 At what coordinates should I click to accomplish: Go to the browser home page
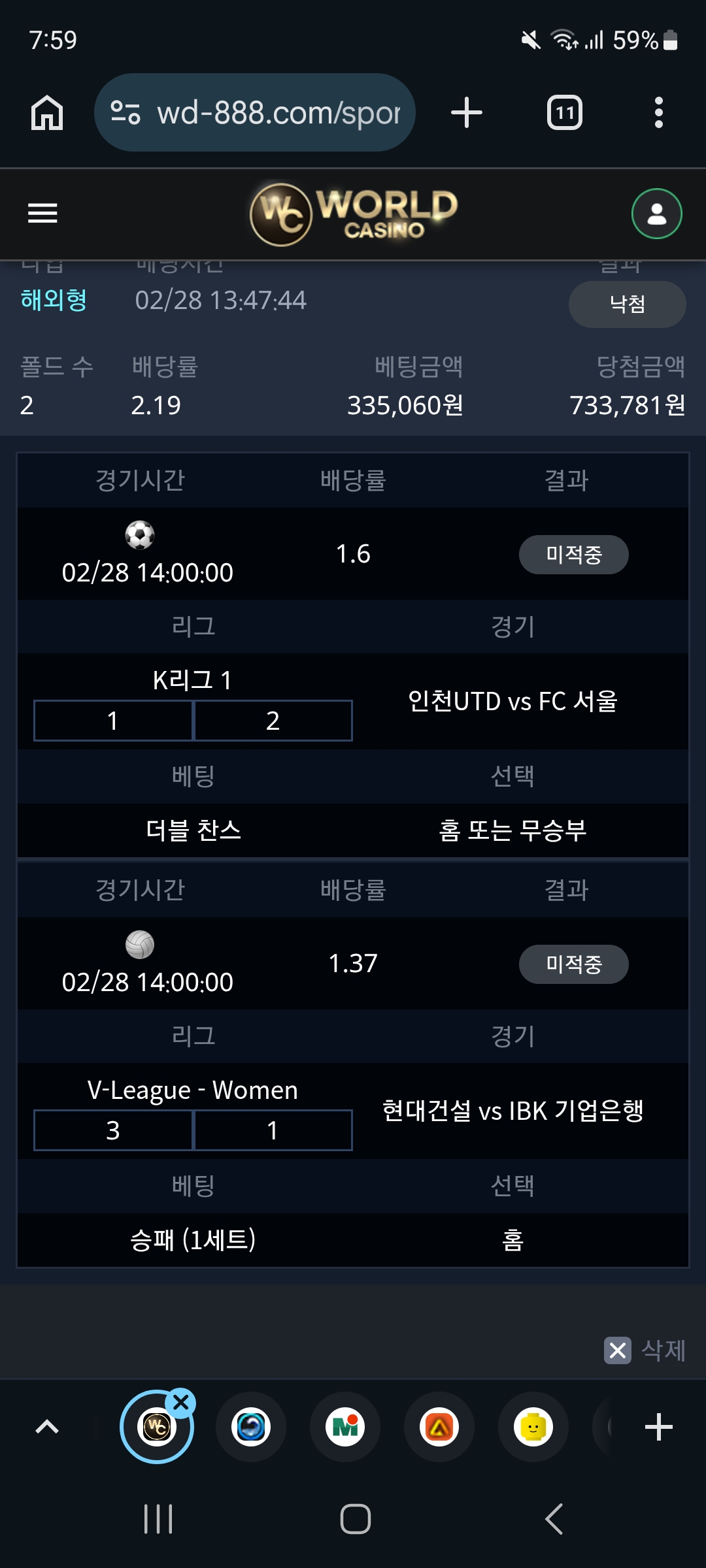coord(47,113)
